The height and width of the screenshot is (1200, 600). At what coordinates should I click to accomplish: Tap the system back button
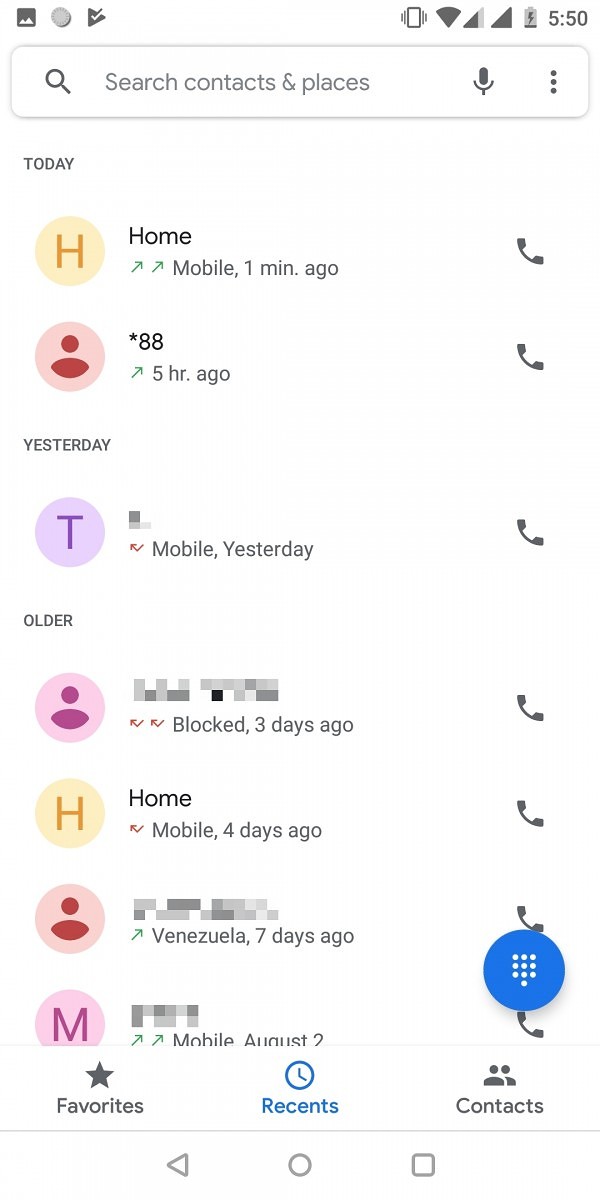177,1165
